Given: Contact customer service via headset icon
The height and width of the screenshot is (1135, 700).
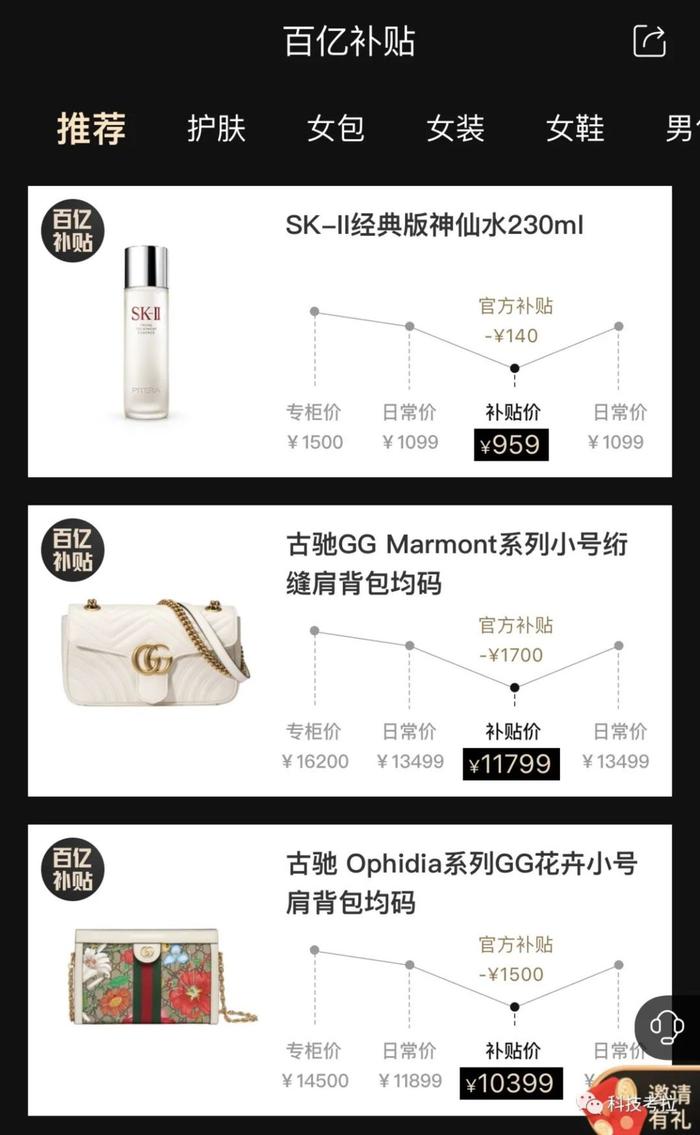Looking at the screenshot, I should (667, 1026).
